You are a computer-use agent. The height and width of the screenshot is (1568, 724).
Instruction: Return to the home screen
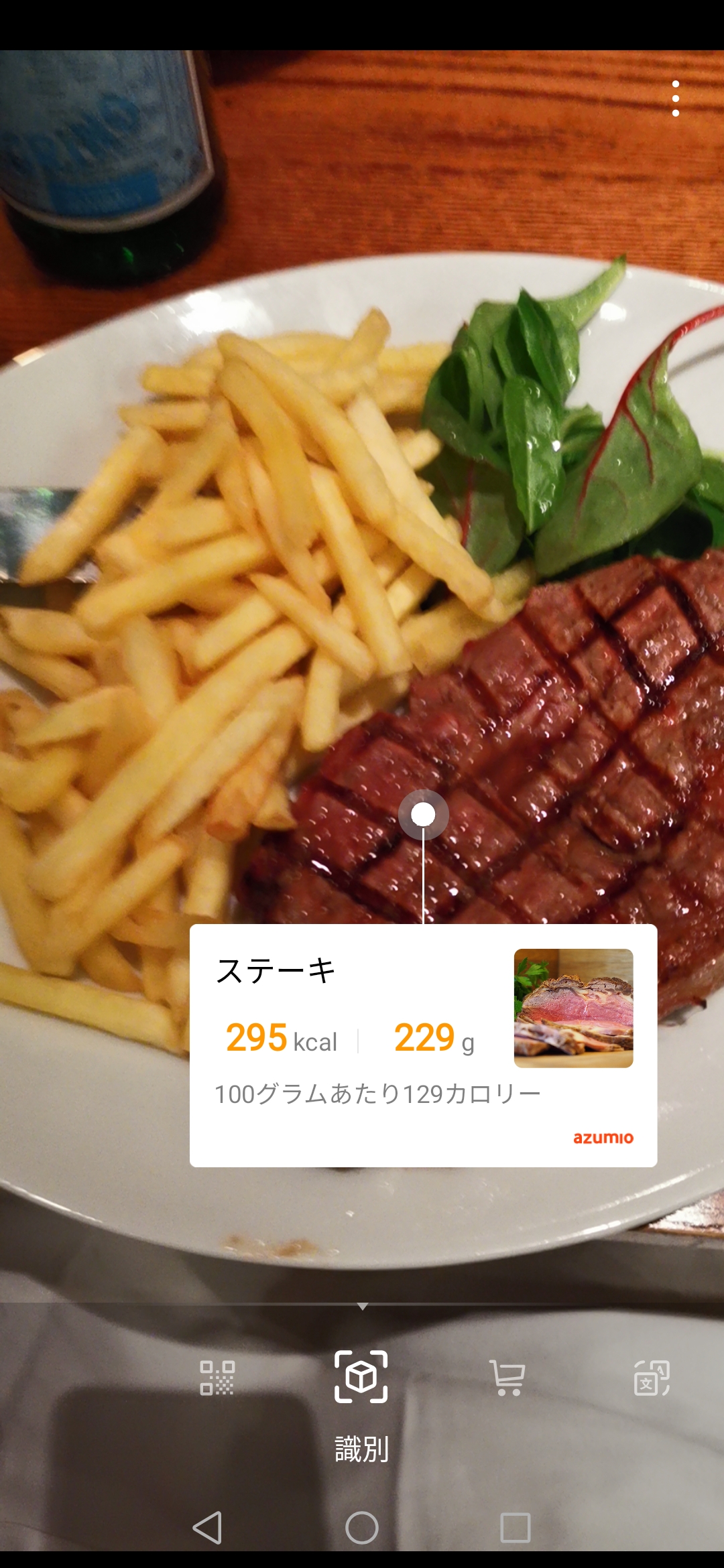[x=362, y=1528]
